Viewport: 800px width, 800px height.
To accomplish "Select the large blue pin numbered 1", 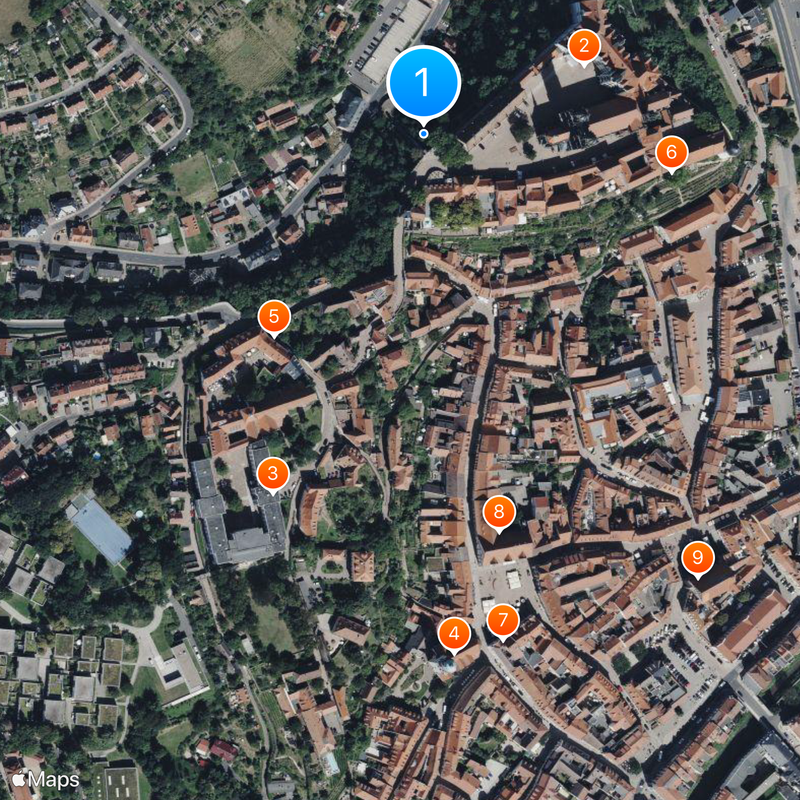I will coord(423,82).
